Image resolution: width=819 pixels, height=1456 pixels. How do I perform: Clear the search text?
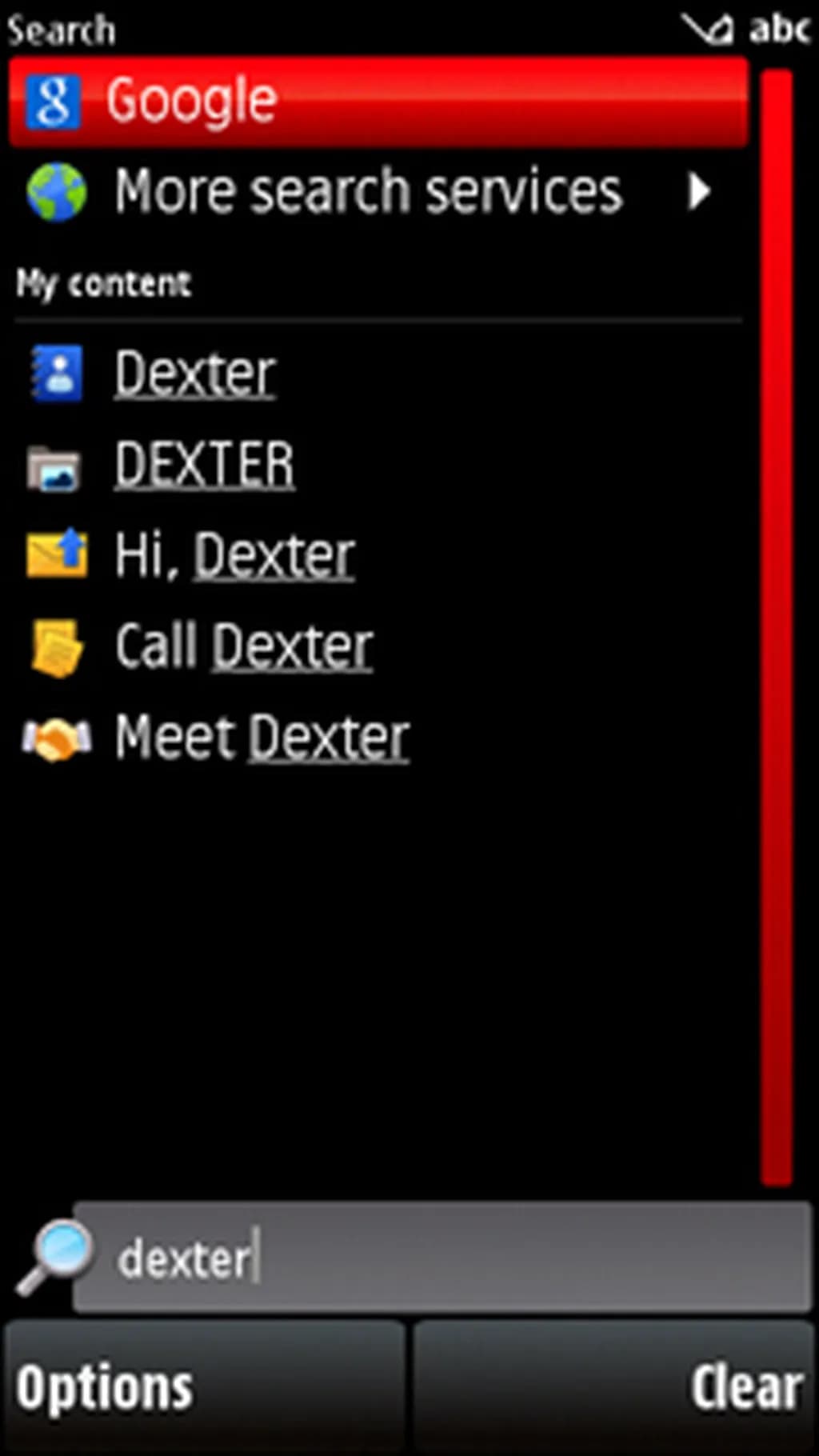(614, 1386)
